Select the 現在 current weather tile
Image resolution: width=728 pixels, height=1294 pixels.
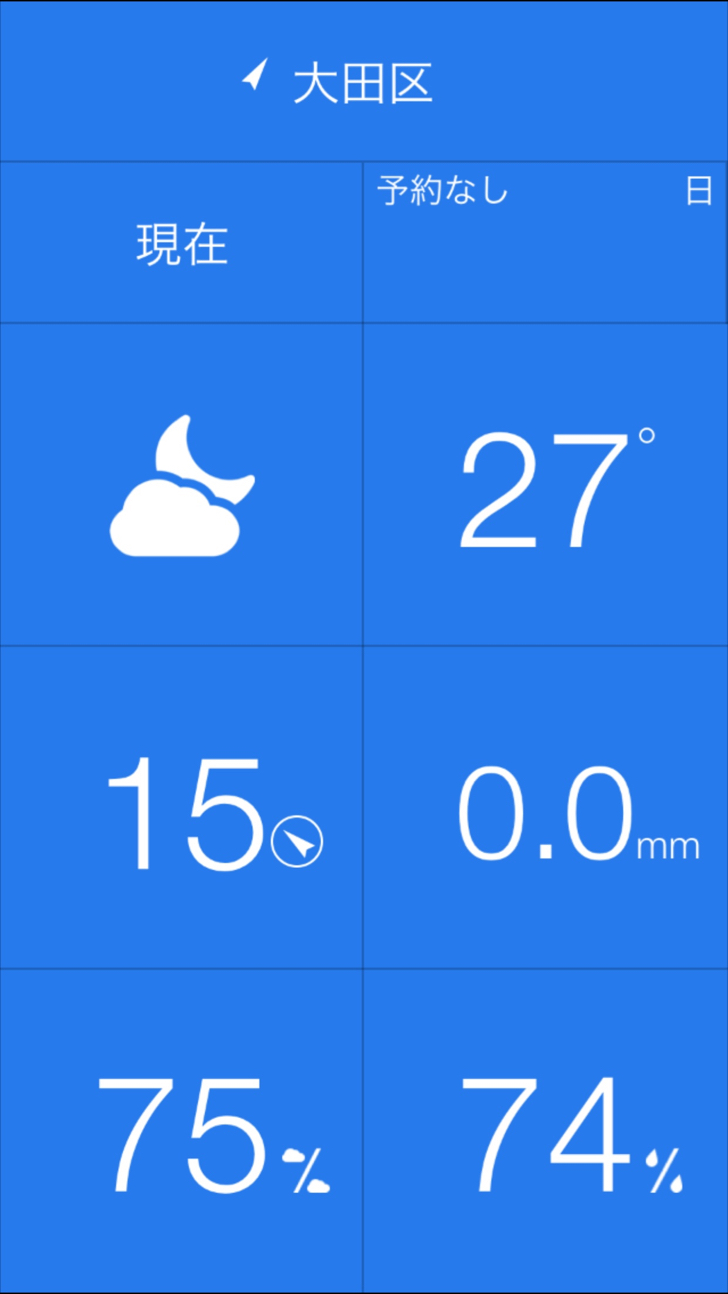click(181, 243)
